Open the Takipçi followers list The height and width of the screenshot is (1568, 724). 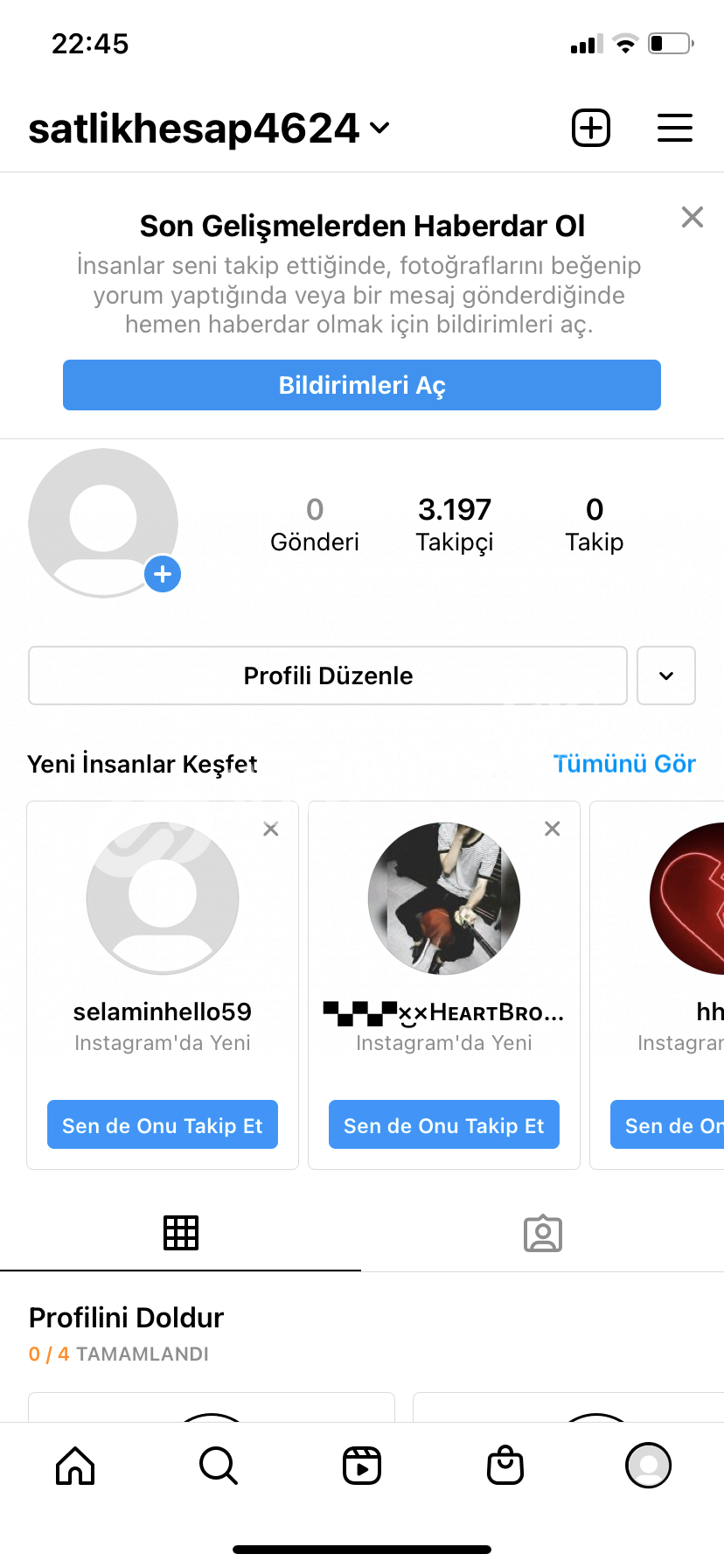point(455,524)
